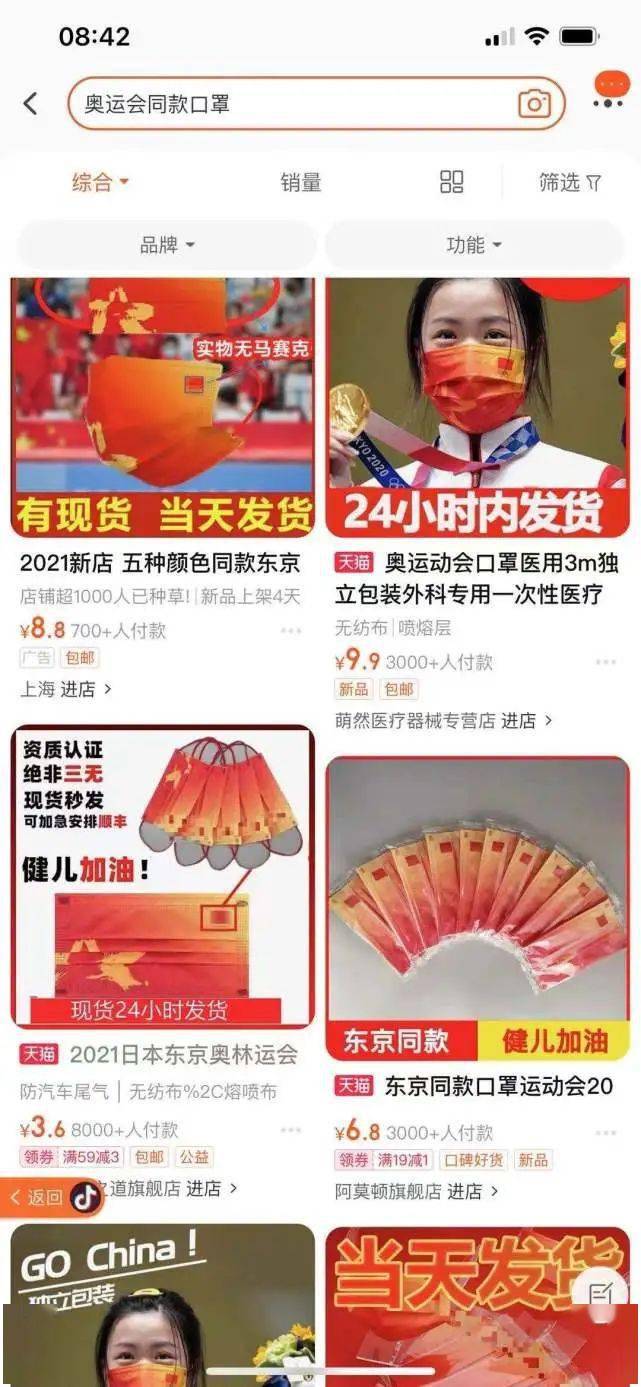Open more options for the ¥9.9 item
This screenshot has width=641, height=1387.
(606, 662)
